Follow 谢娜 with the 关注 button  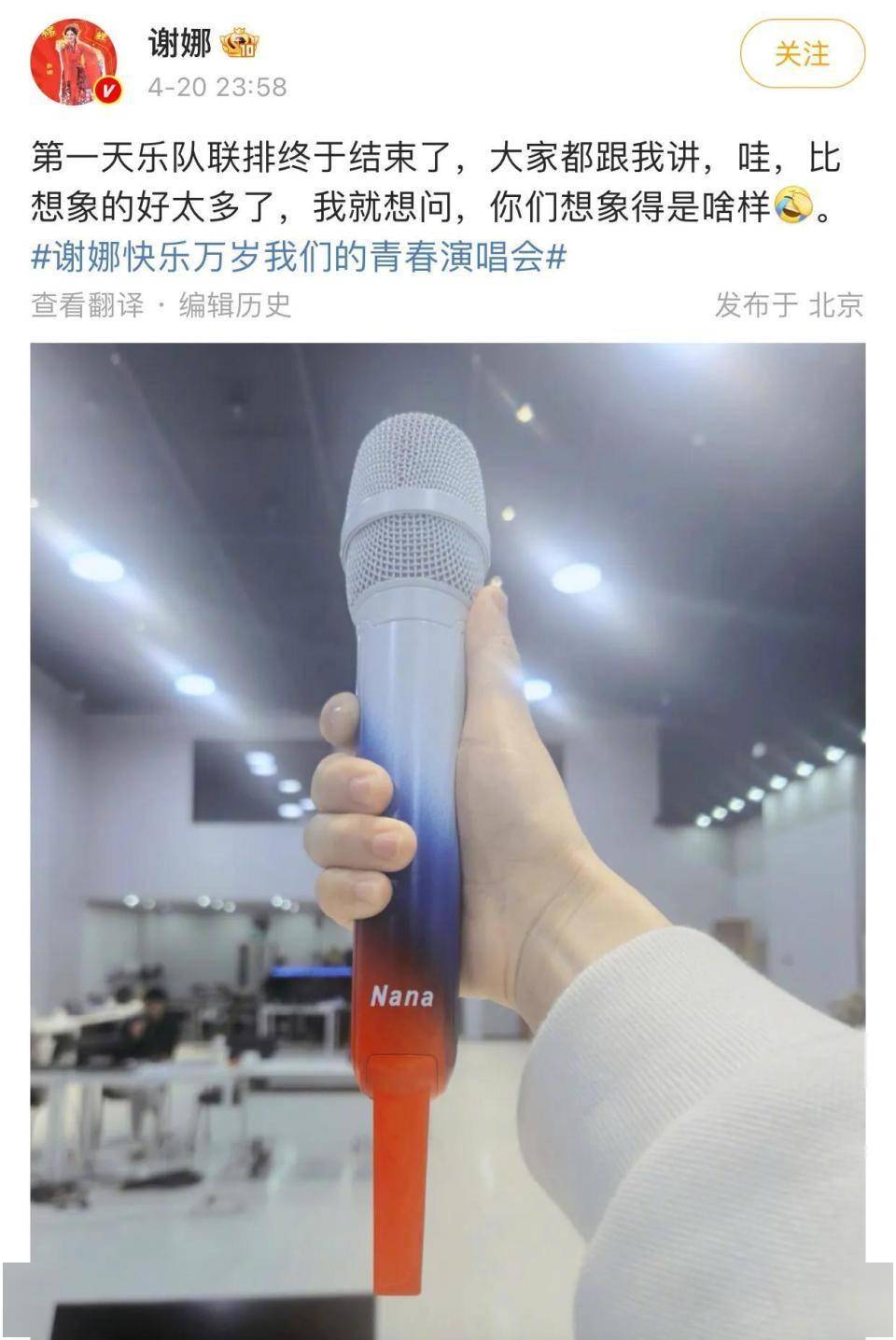pos(802,55)
